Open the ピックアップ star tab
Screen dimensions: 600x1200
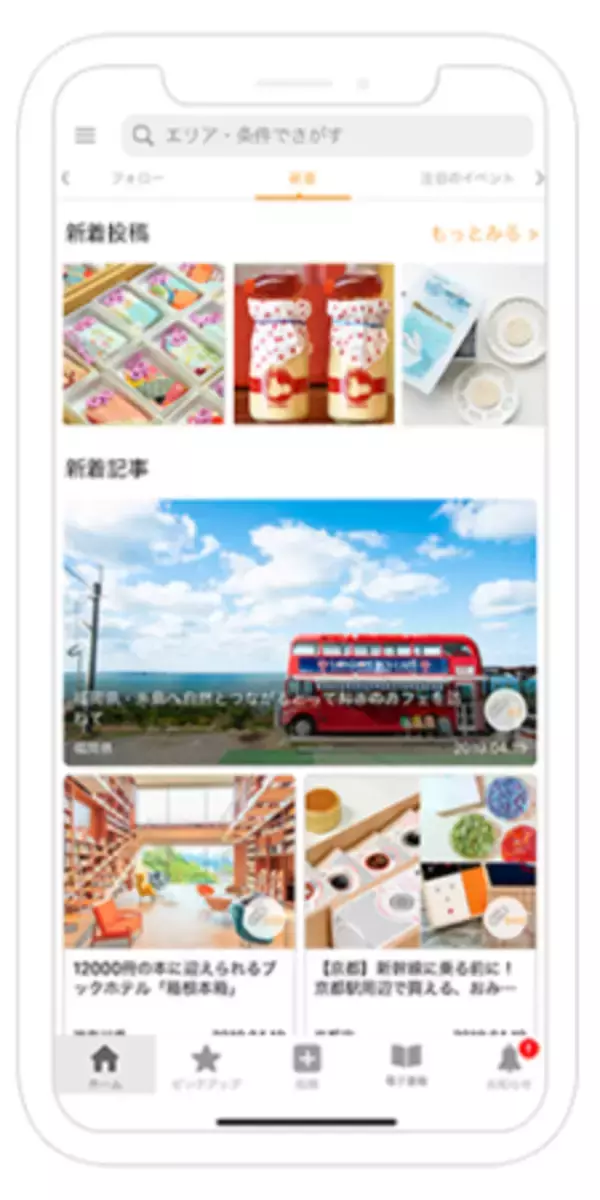point(206,1064)
